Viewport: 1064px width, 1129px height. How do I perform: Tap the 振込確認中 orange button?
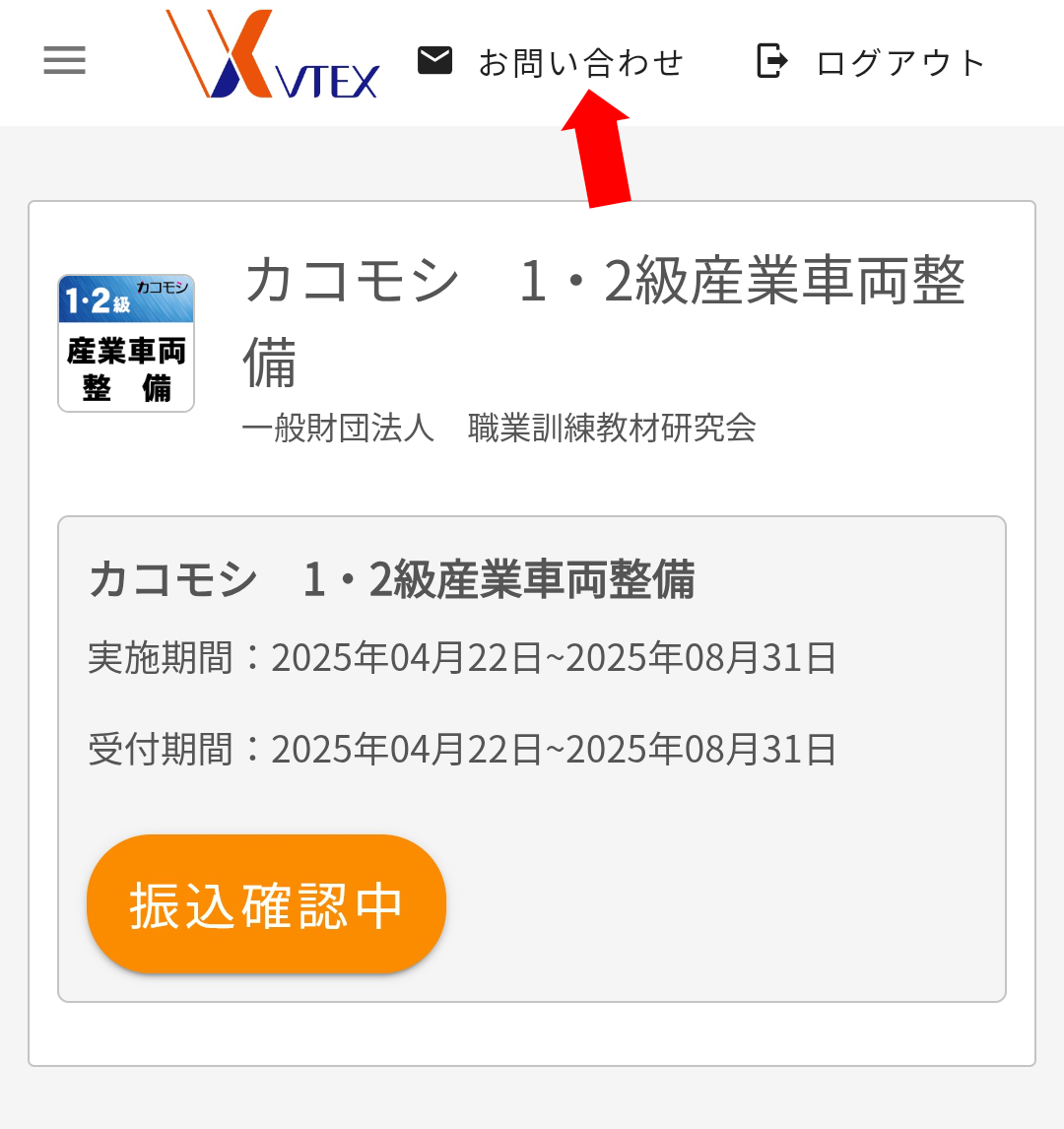(x=266, y=904)
